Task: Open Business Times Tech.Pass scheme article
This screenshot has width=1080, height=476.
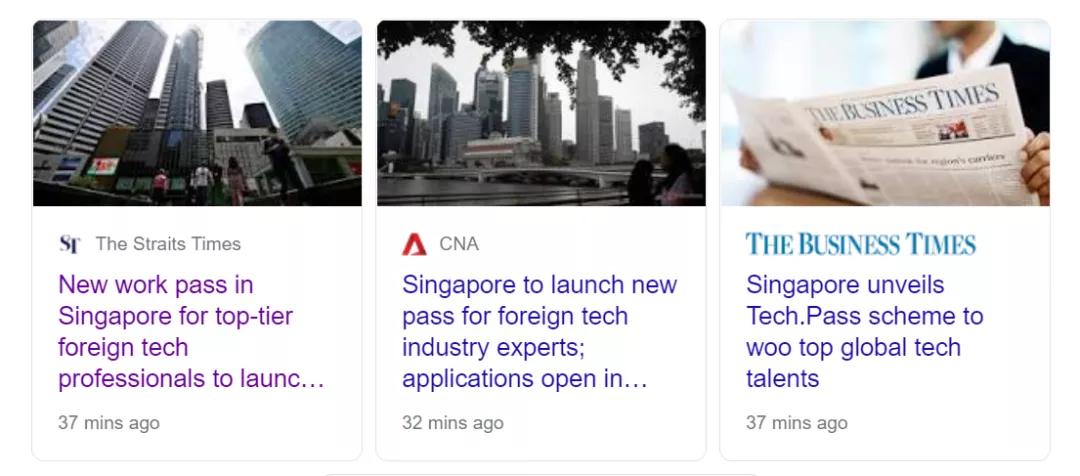Action: click(x=864, y=332)
